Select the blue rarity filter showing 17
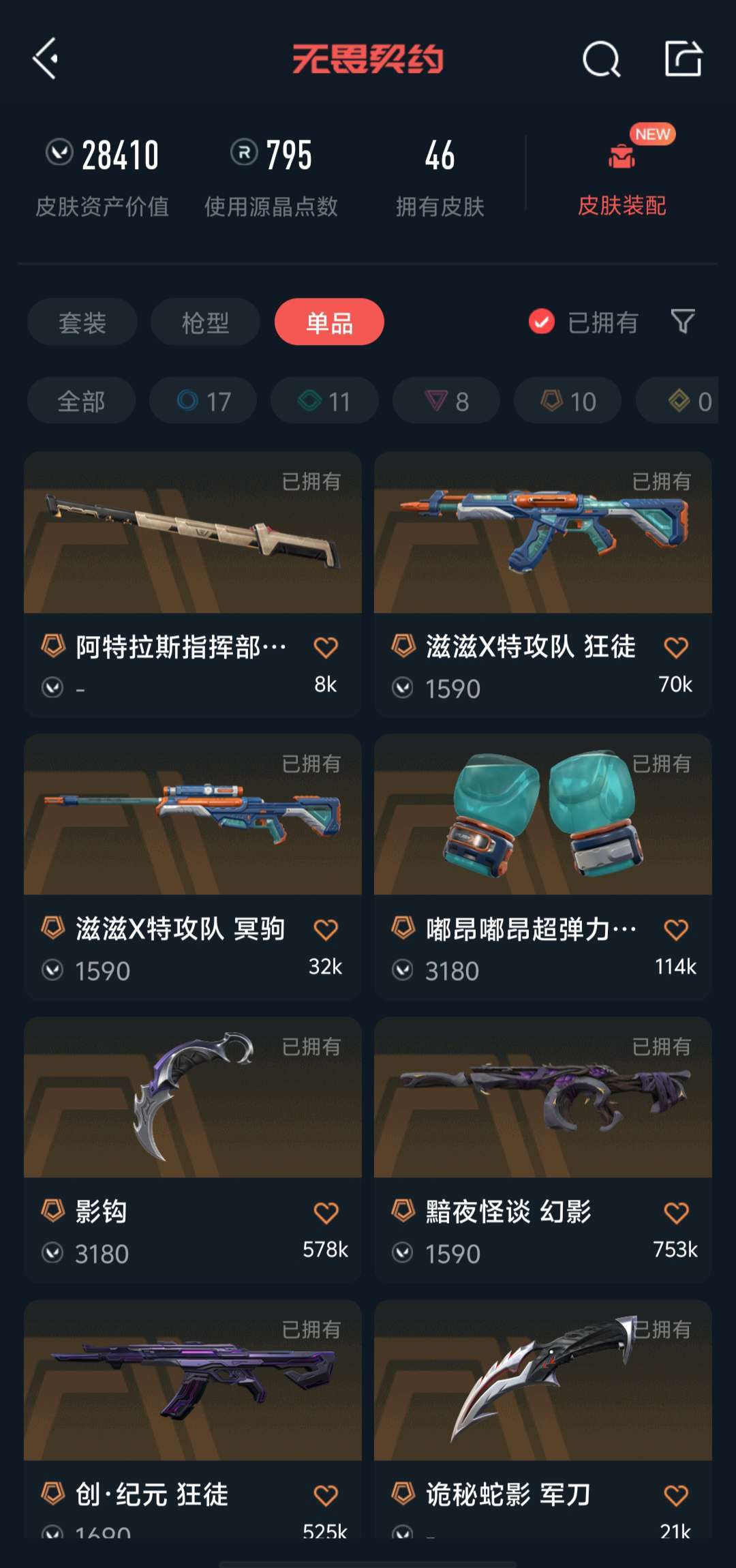 [x=202, y=401]
